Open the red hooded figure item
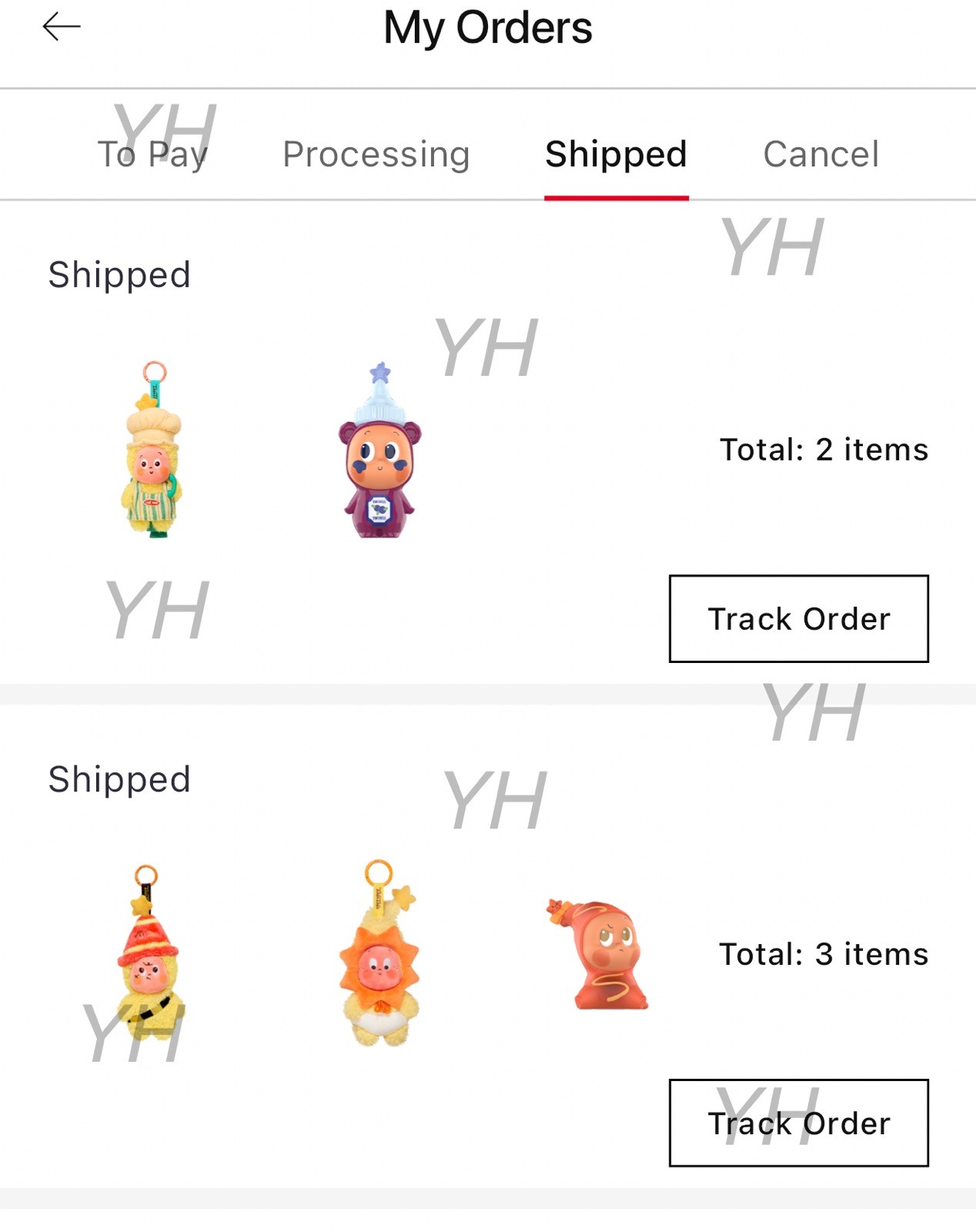Image resolution: width=976 pixels, height=1232 pixels. 602,953
